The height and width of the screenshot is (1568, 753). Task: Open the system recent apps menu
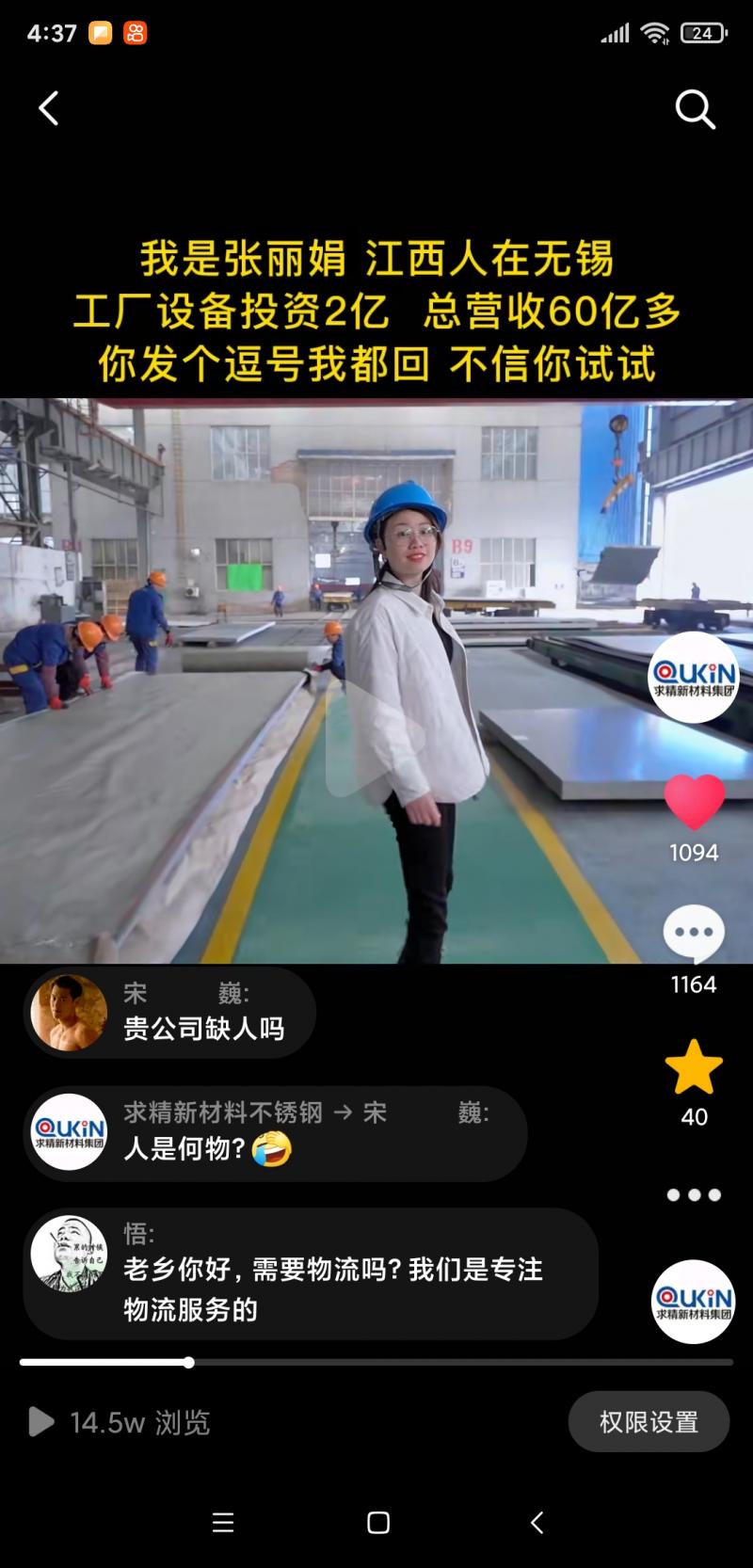point(223,1523)
